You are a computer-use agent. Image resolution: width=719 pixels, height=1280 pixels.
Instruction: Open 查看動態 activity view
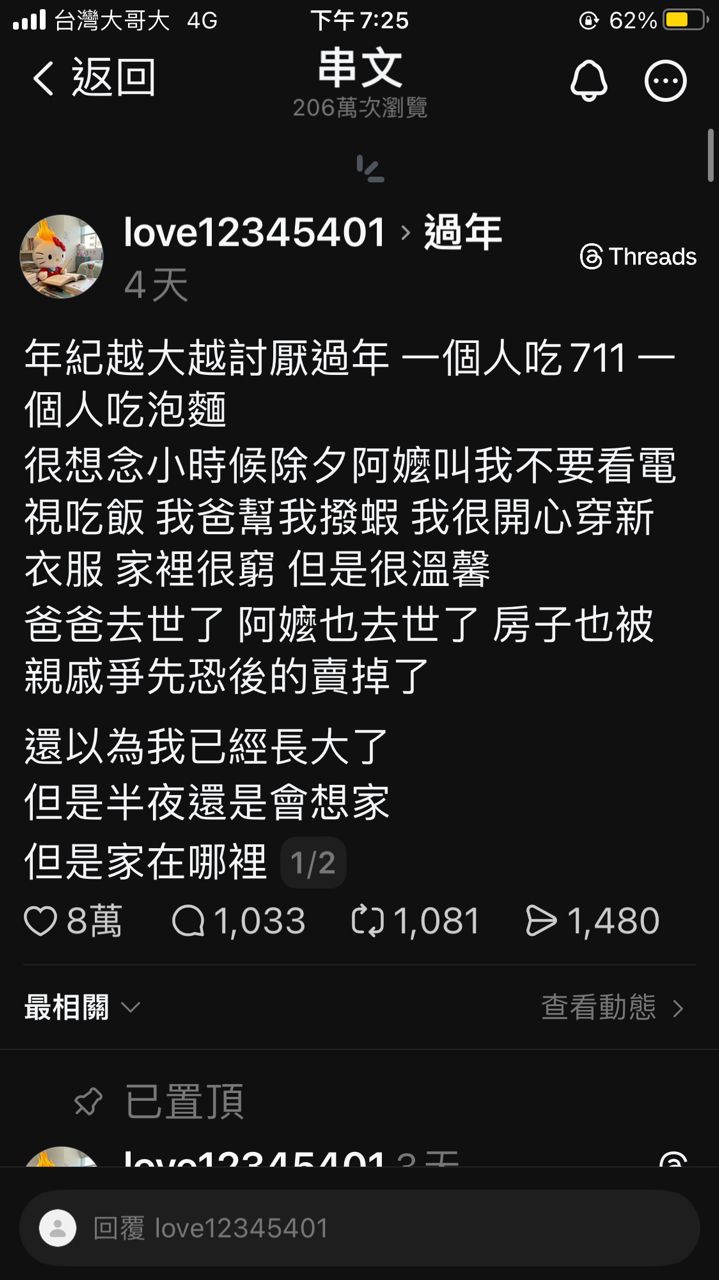[612, 1007]
